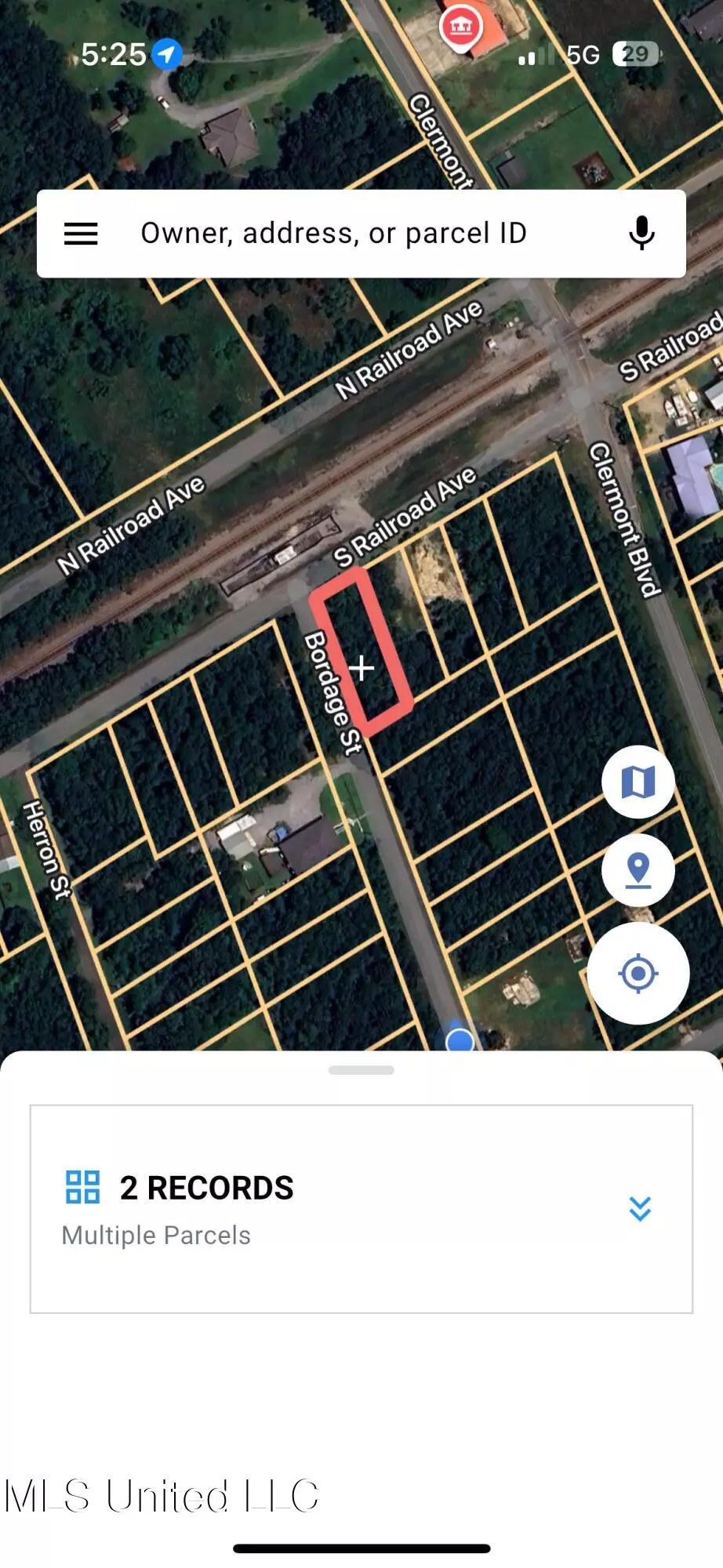Image resolution: width=723 pixels, height=1568 pixels.
Task: Tap the 5:25 clock in the status bar
Action: (114, 54)
